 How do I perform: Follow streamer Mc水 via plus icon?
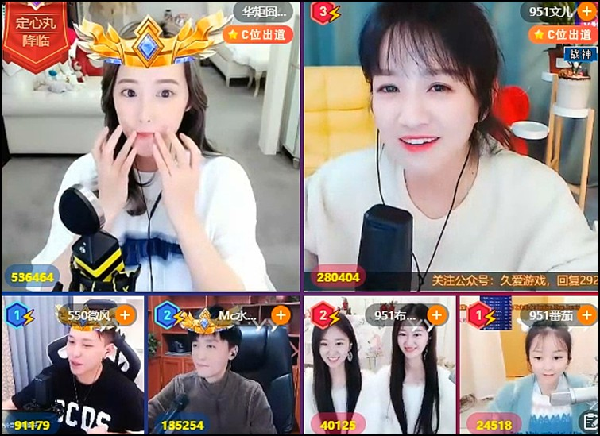pos(281,314)
